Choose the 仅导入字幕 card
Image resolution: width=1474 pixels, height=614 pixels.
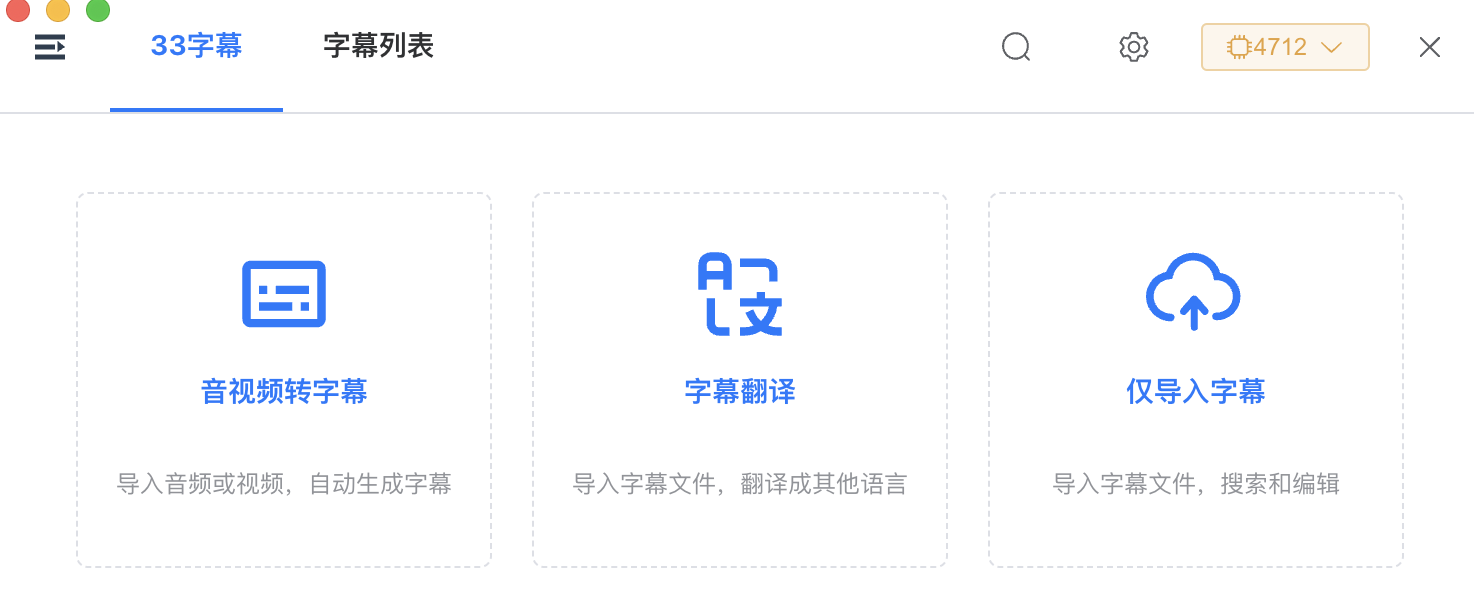[1195, 380]
